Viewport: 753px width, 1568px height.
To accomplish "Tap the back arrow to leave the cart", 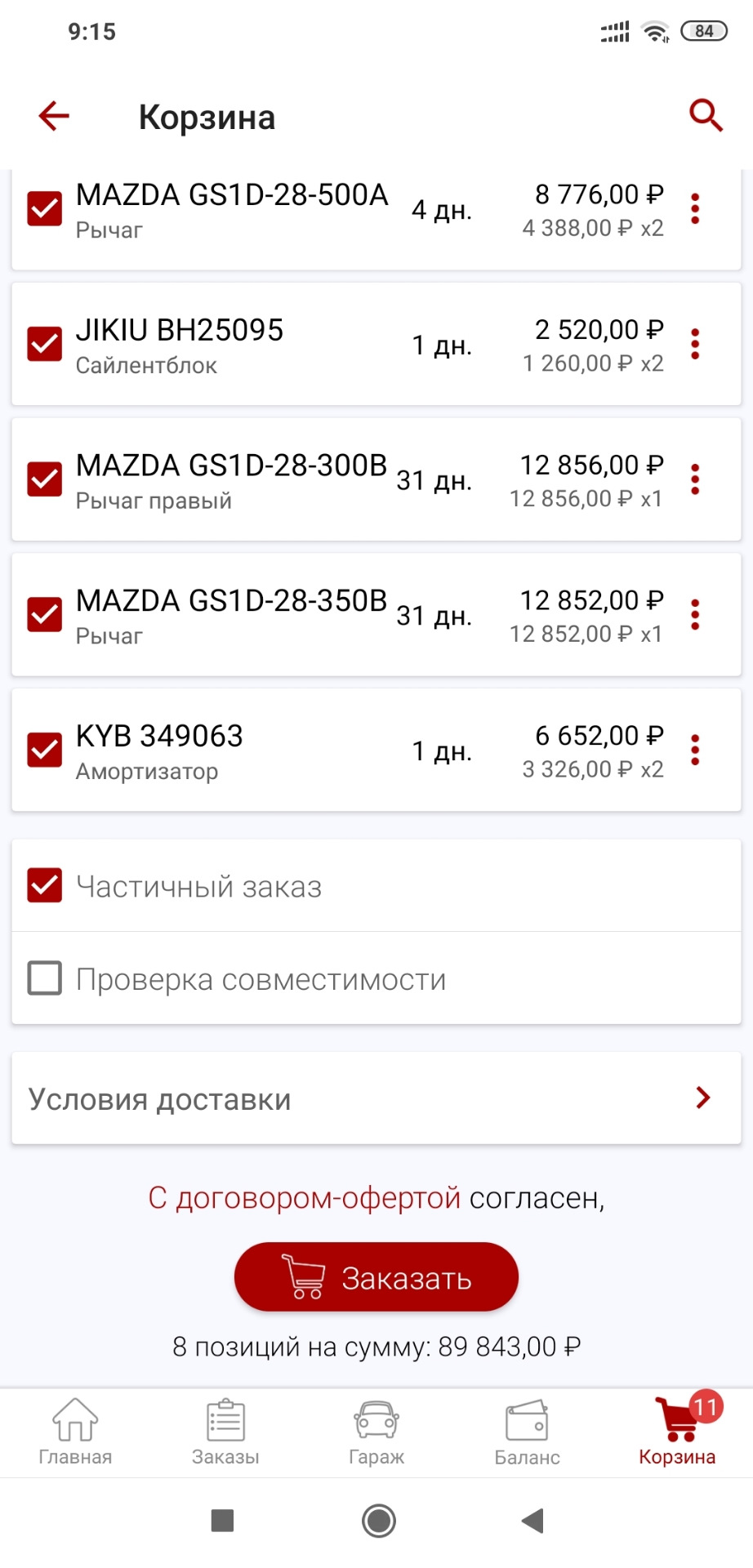I will (52, 115).
